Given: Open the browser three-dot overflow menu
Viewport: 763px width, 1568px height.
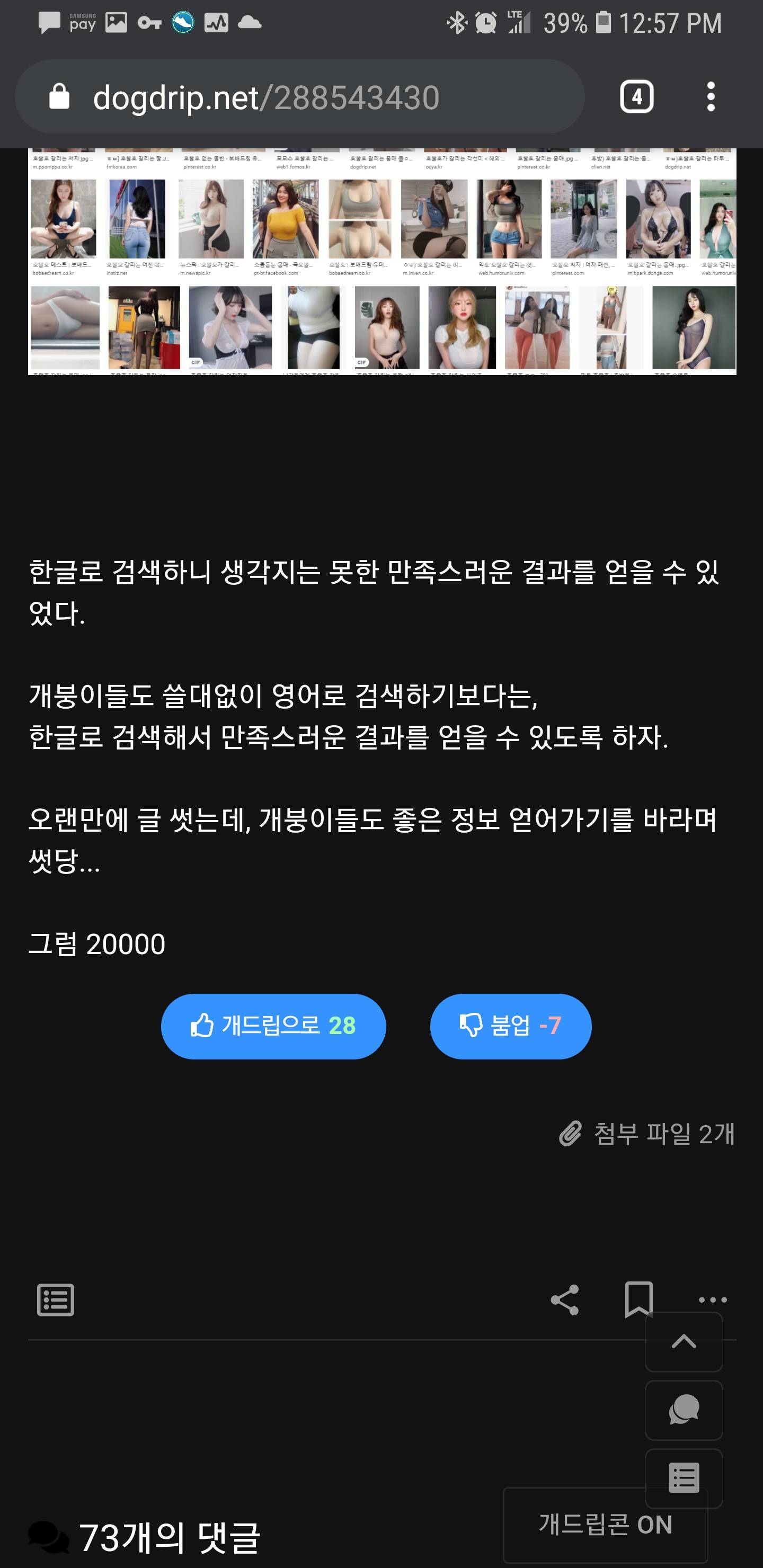Looking at the screenshot, I should 710,97.
